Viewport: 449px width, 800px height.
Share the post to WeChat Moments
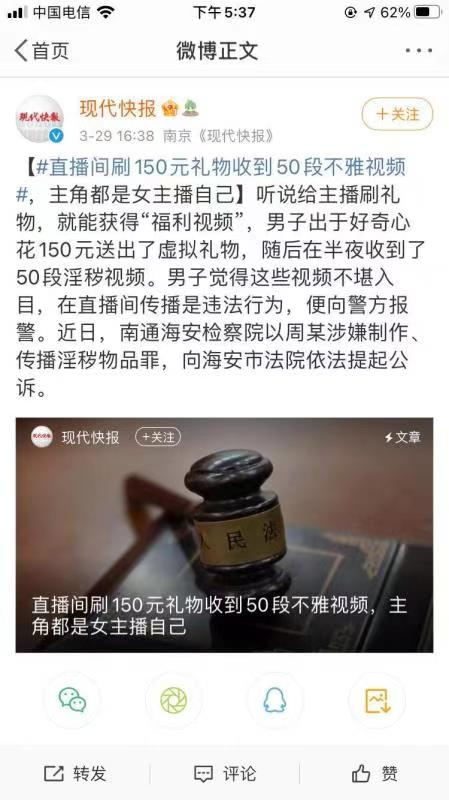click(173, 700)
